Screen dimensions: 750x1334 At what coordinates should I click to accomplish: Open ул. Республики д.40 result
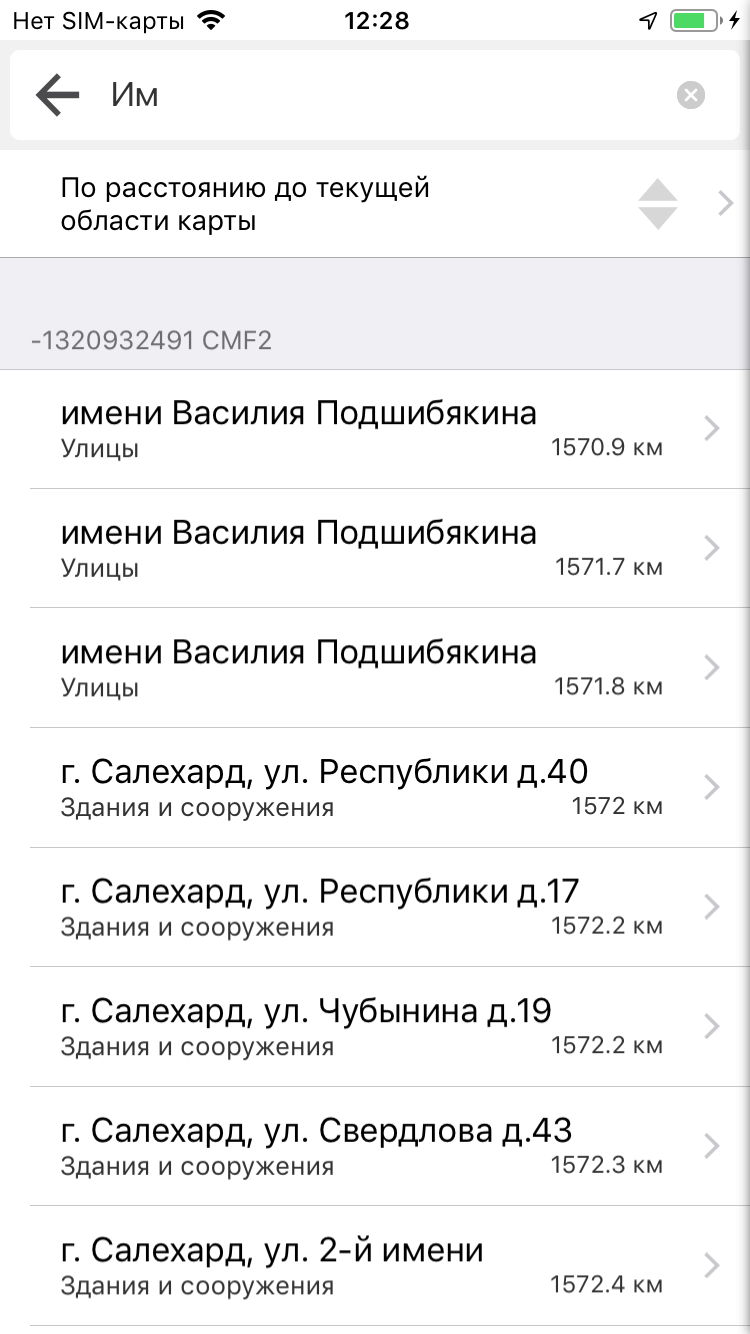[375, 787]
